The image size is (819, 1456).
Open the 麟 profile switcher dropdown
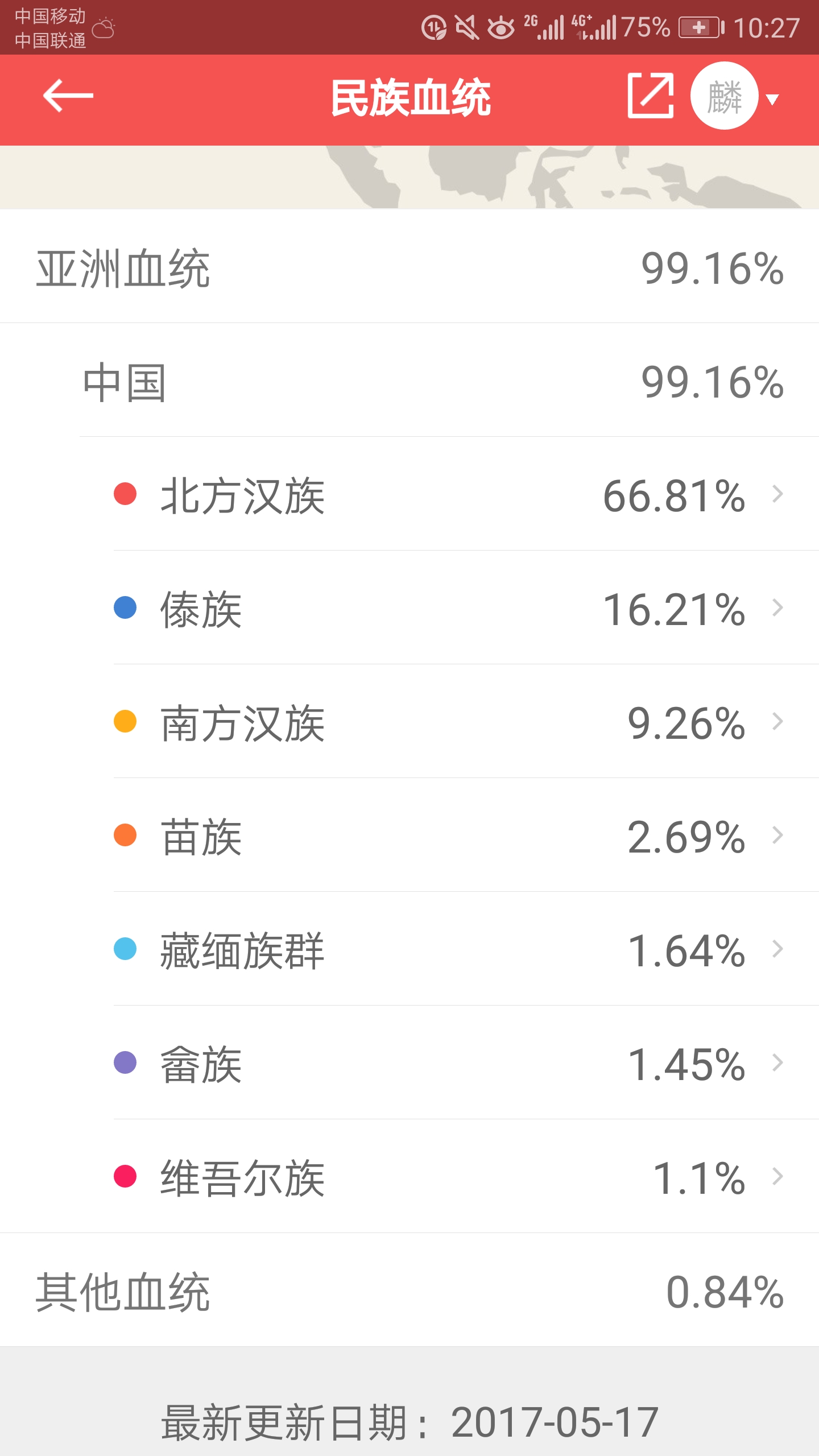pyautogui.click(x=735, y=96)
